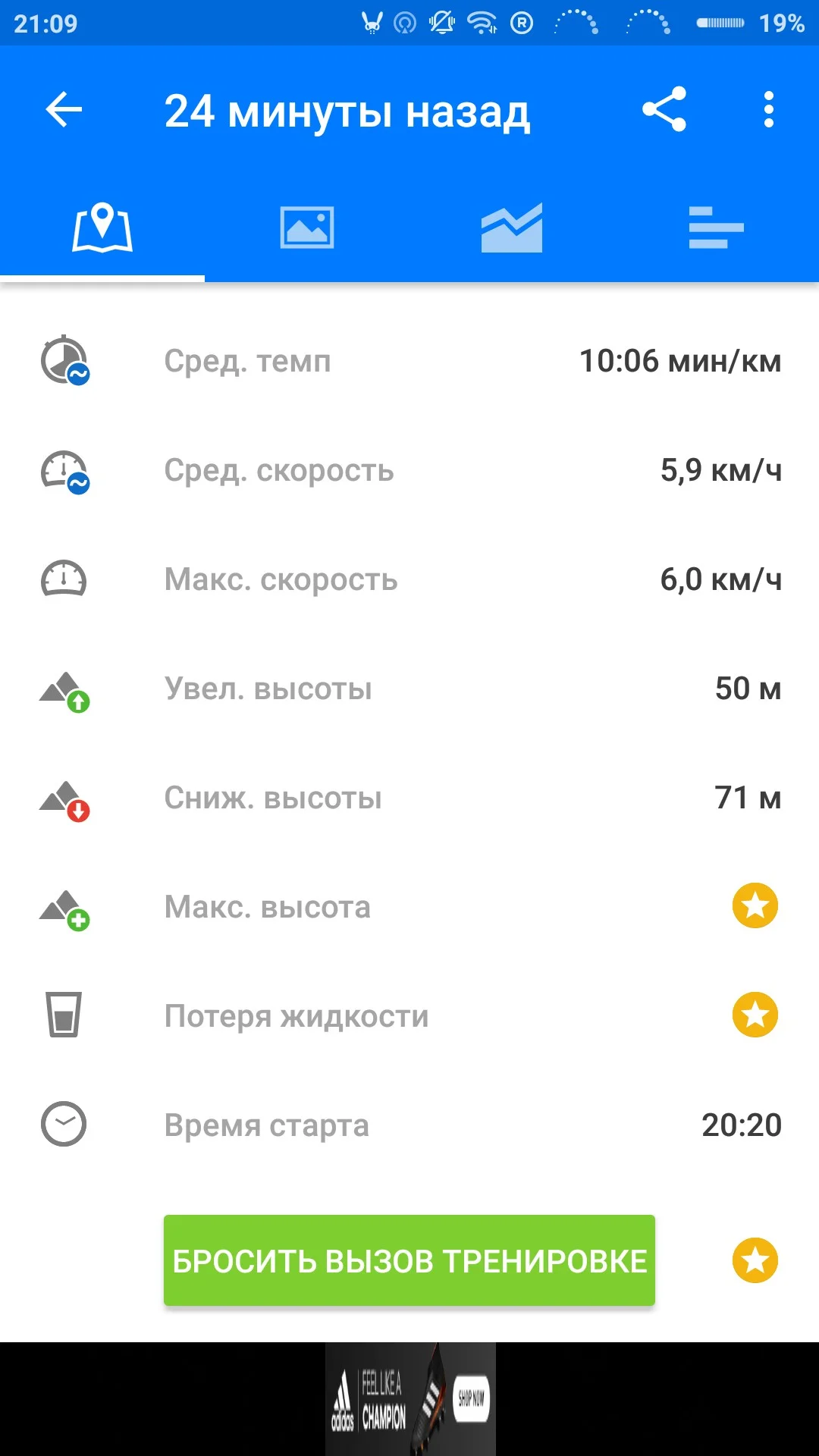Tap «Бросить вызов тренировке» button

click(409, 1260)
